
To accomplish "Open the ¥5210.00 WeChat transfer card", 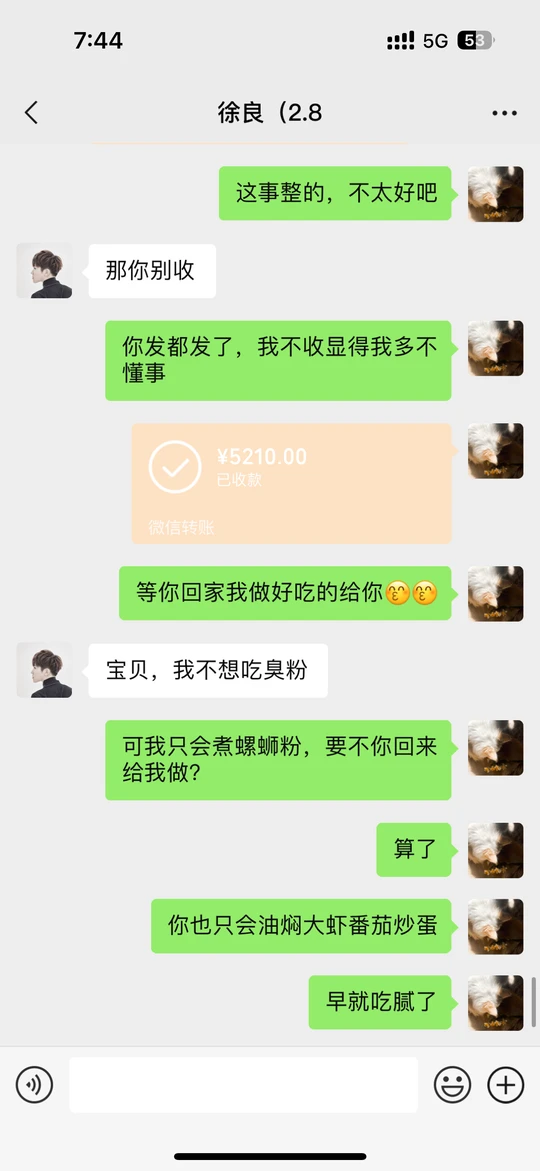I will pos(292,483).
